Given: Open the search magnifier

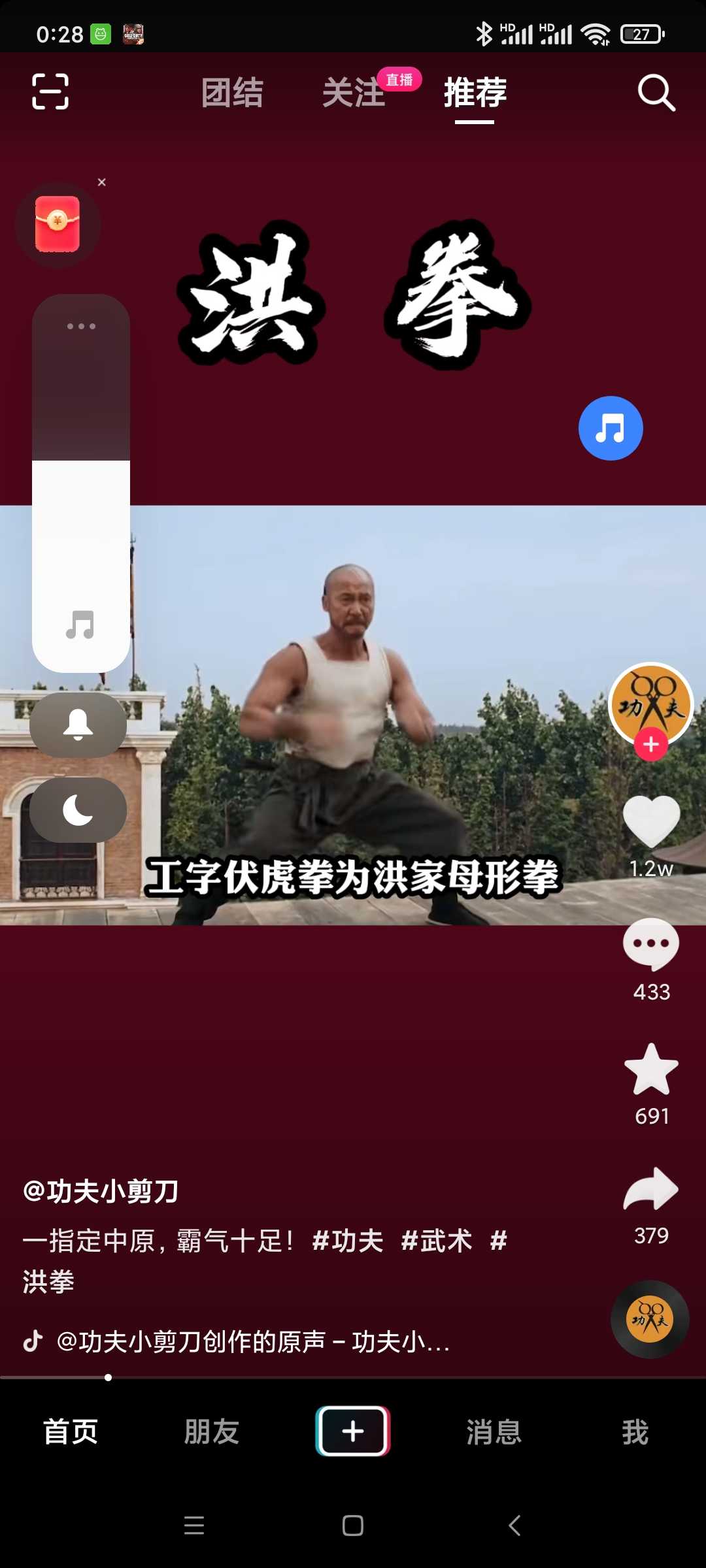Looking at the screenshot, I should (x=656, y=93).
